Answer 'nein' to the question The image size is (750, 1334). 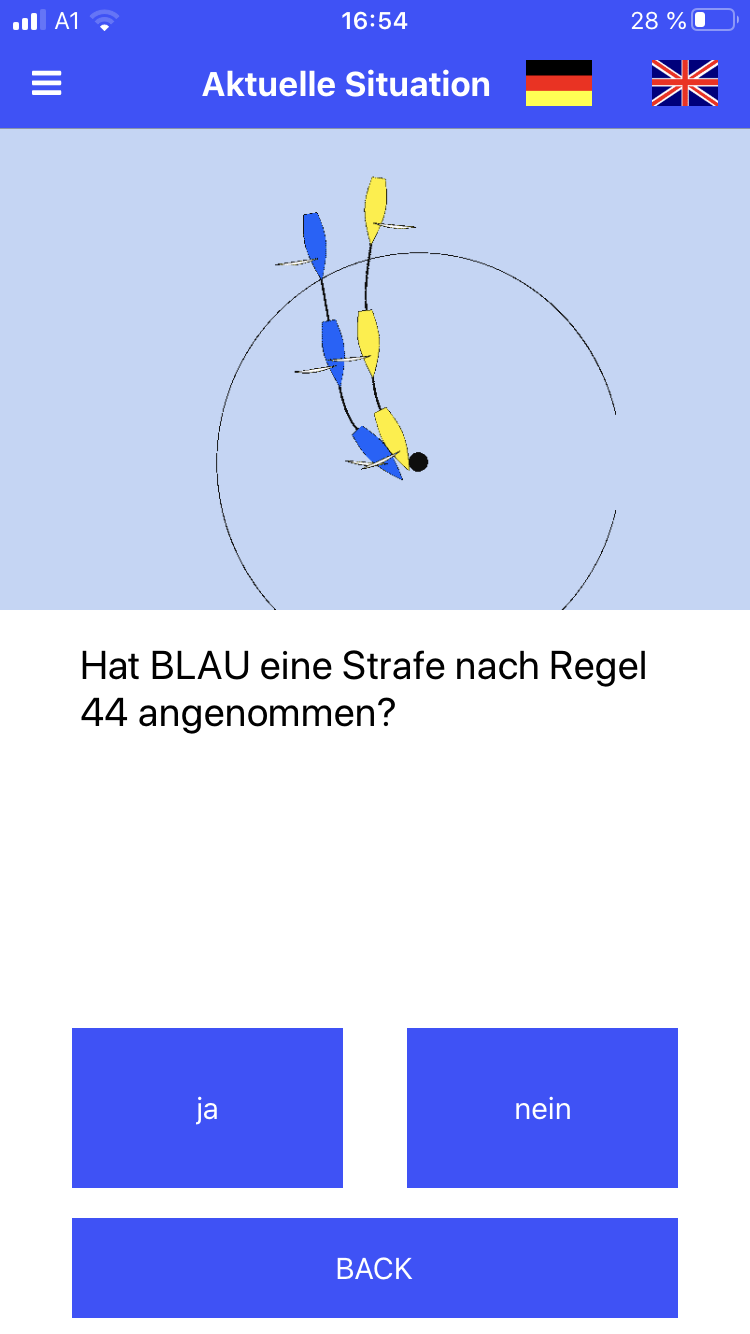point(542,1108)
